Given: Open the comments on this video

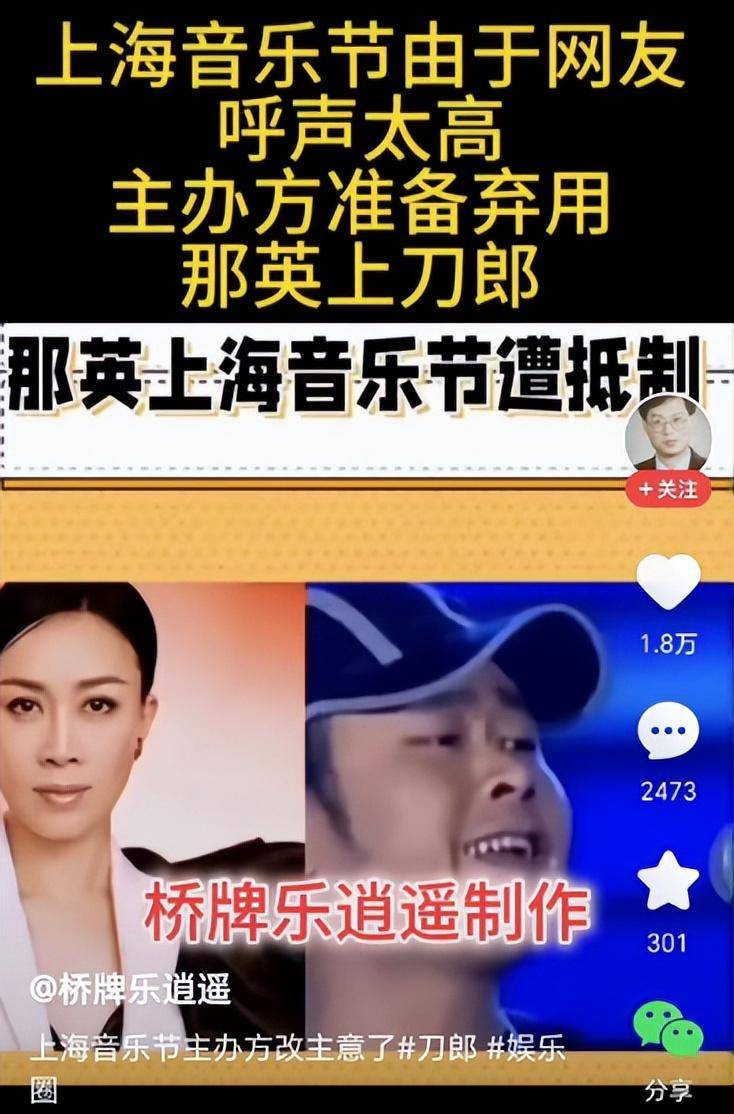Looking at the screenshot, I should pos(668,730).
